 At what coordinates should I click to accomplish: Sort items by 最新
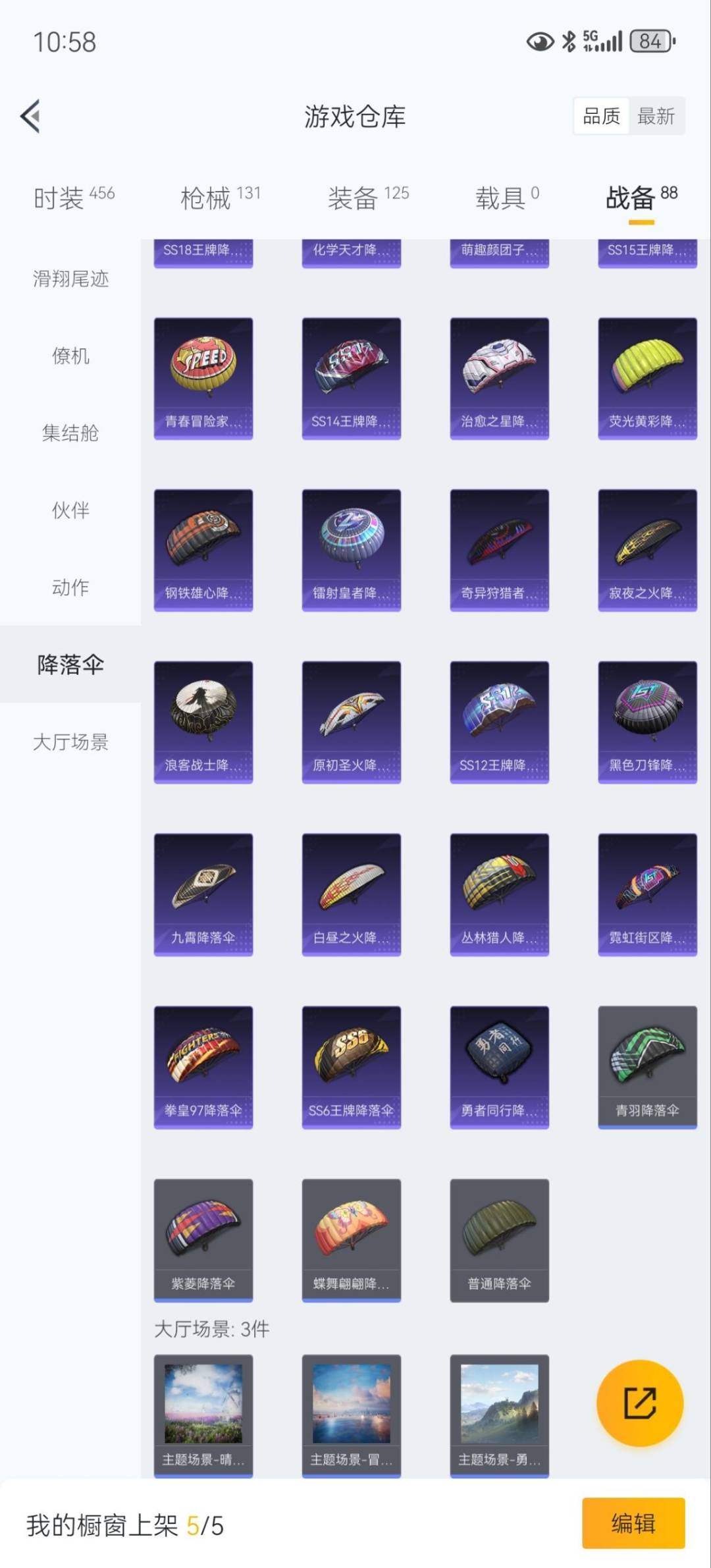(x=656, y=117)
